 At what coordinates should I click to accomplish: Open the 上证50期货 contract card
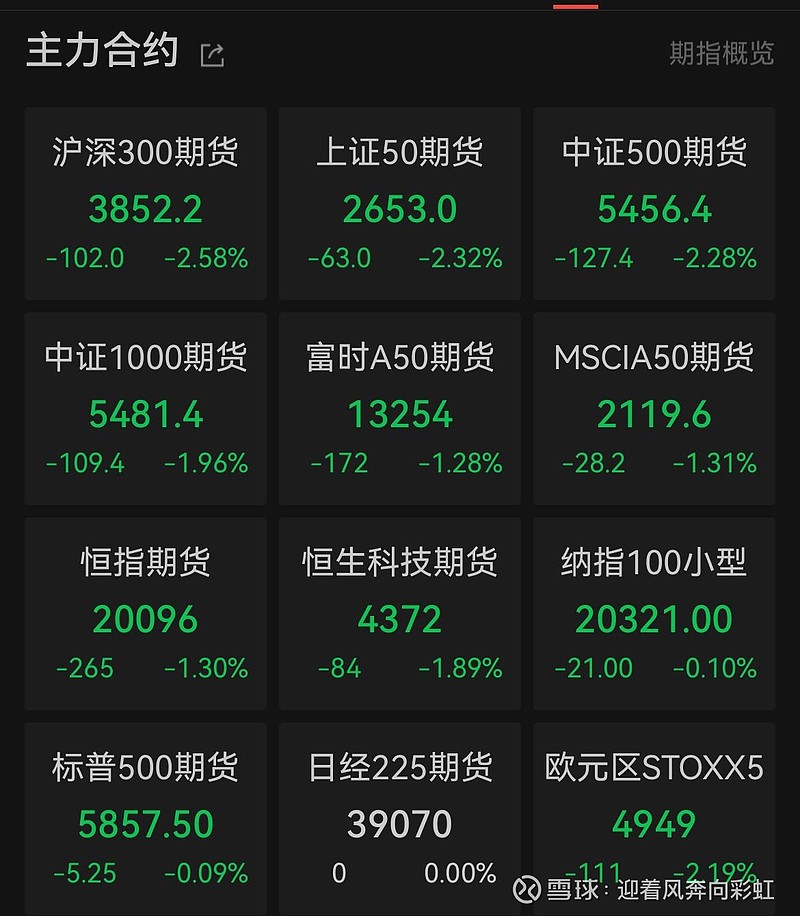(x=400, y=205)
